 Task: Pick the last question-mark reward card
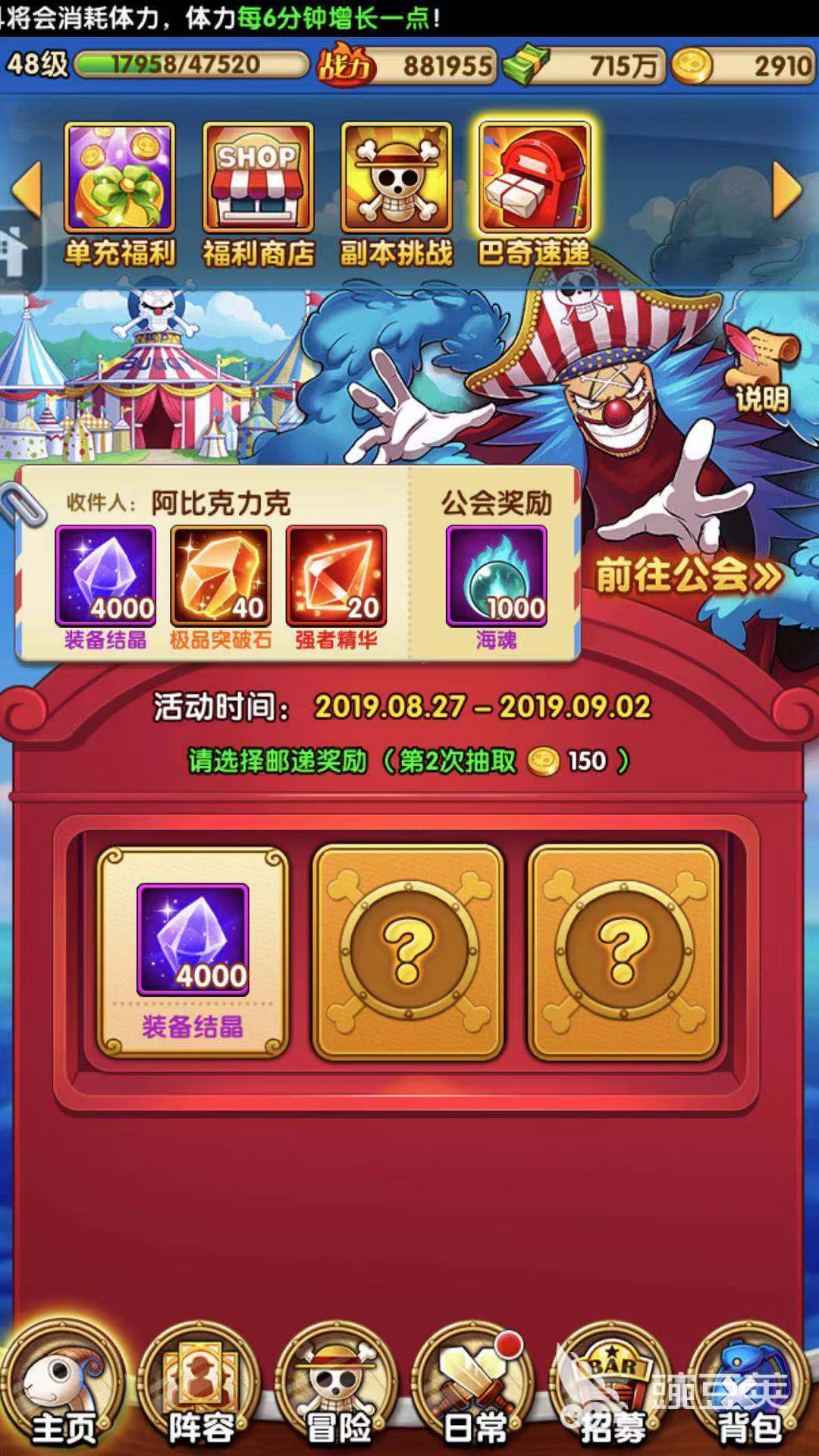click(x=623, y=951)
